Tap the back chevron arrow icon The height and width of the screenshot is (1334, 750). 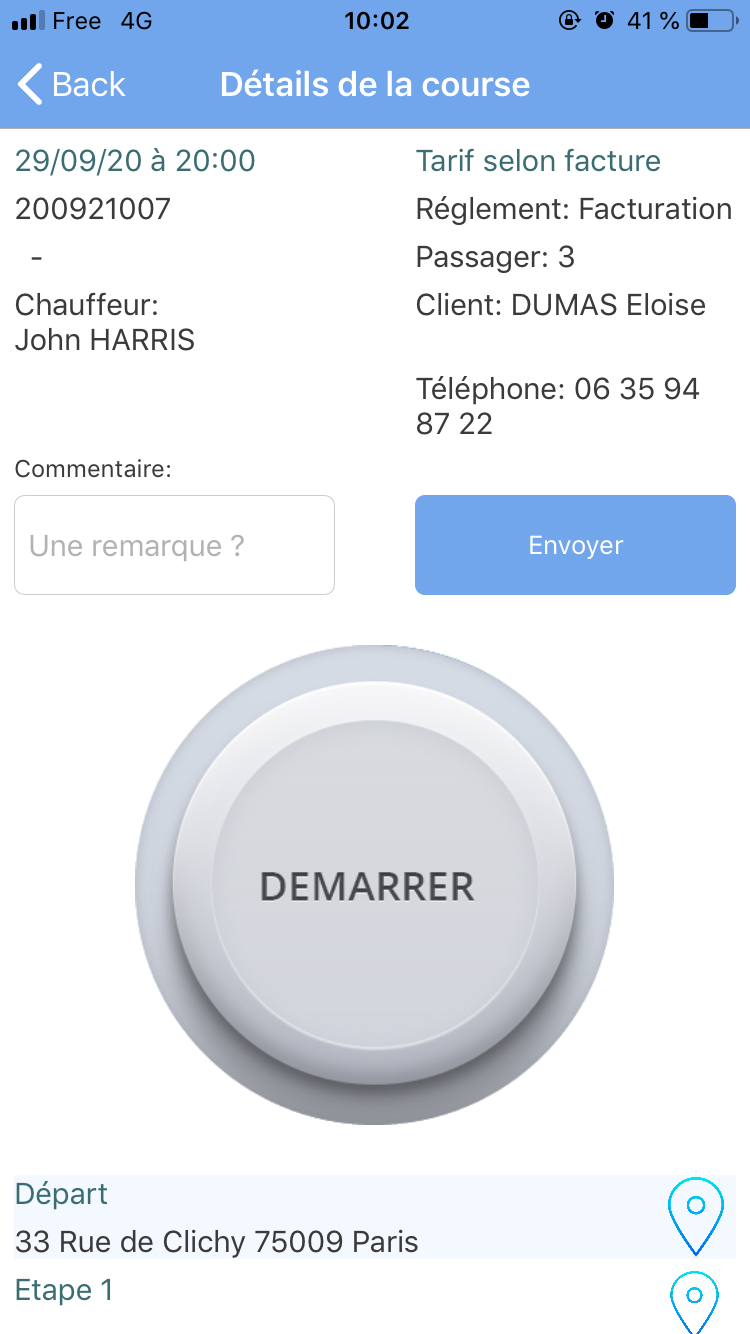(28, 85)
